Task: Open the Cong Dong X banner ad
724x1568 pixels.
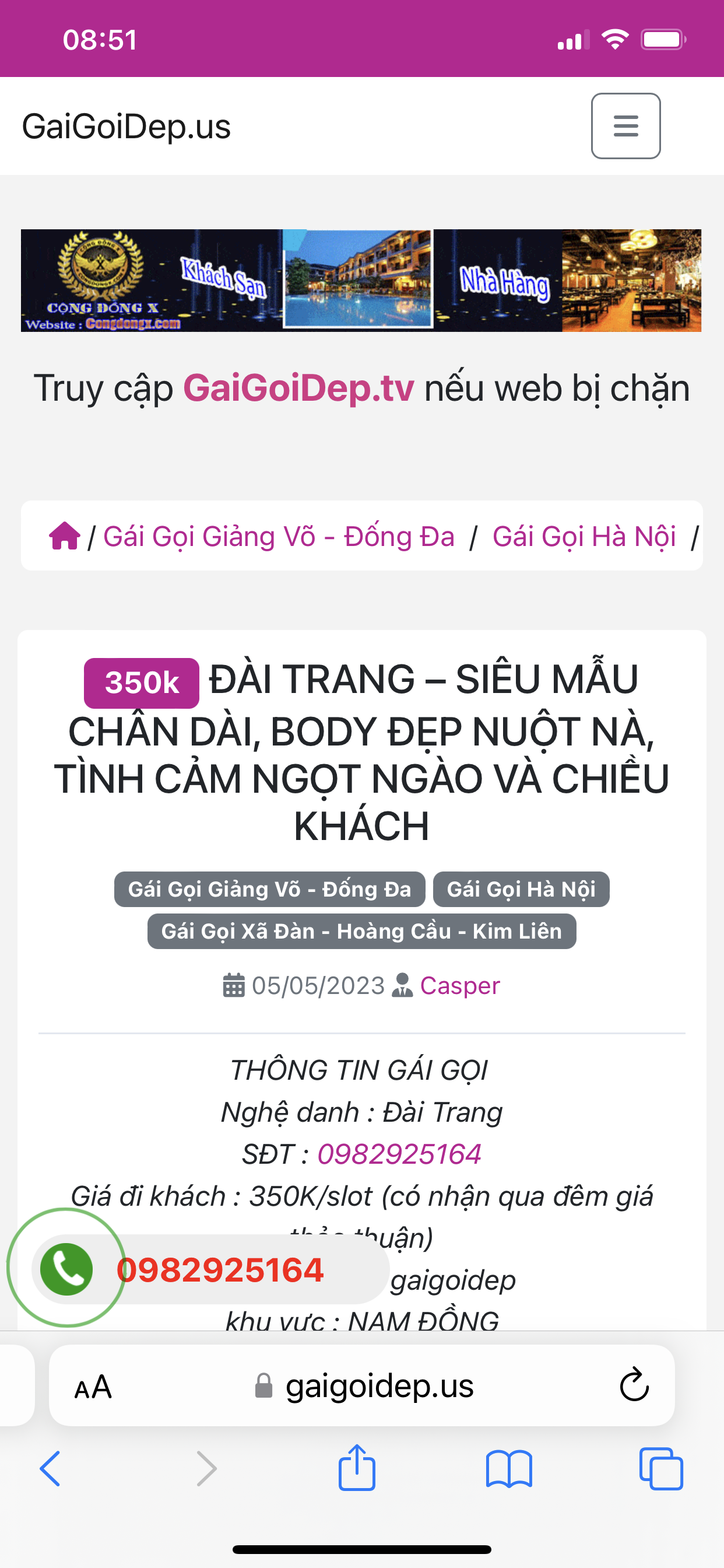Action: (x=361, y=280)
